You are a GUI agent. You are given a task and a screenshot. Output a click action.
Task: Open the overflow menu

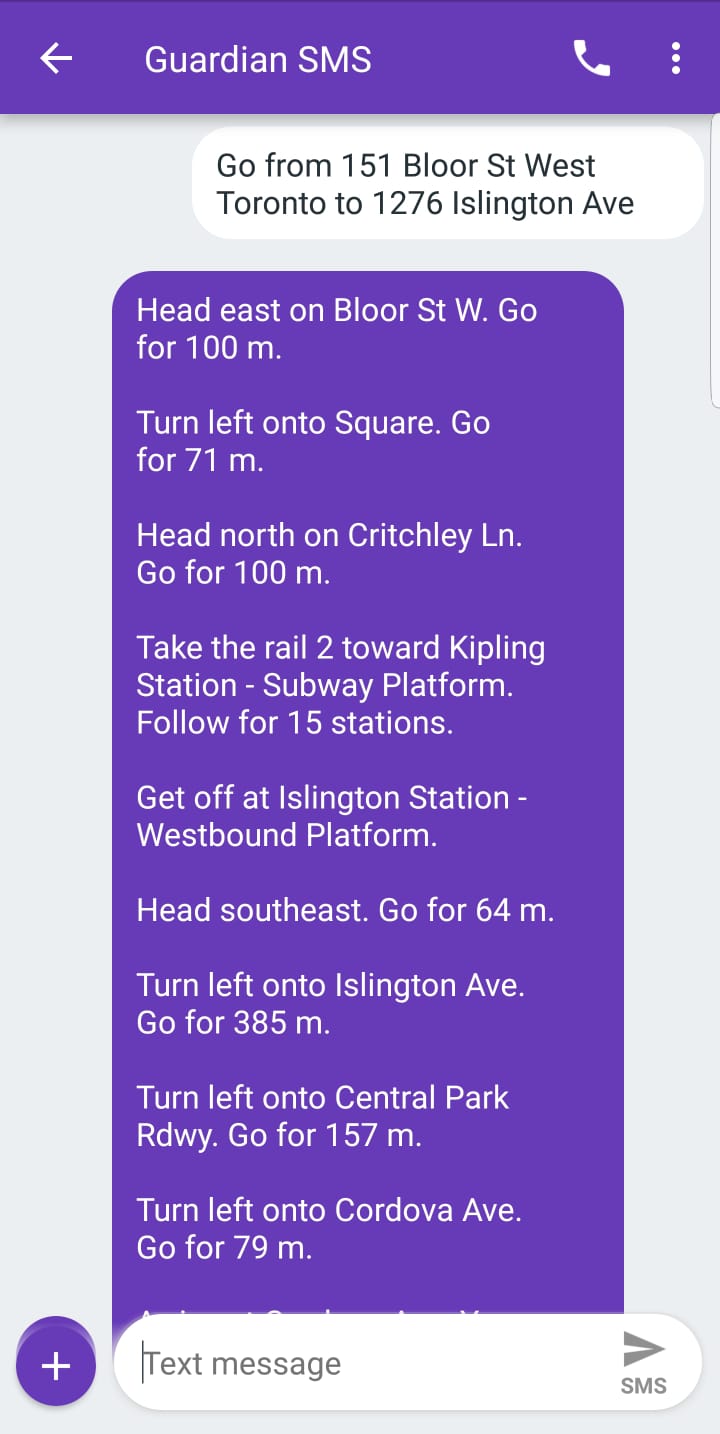pos(676,59)
